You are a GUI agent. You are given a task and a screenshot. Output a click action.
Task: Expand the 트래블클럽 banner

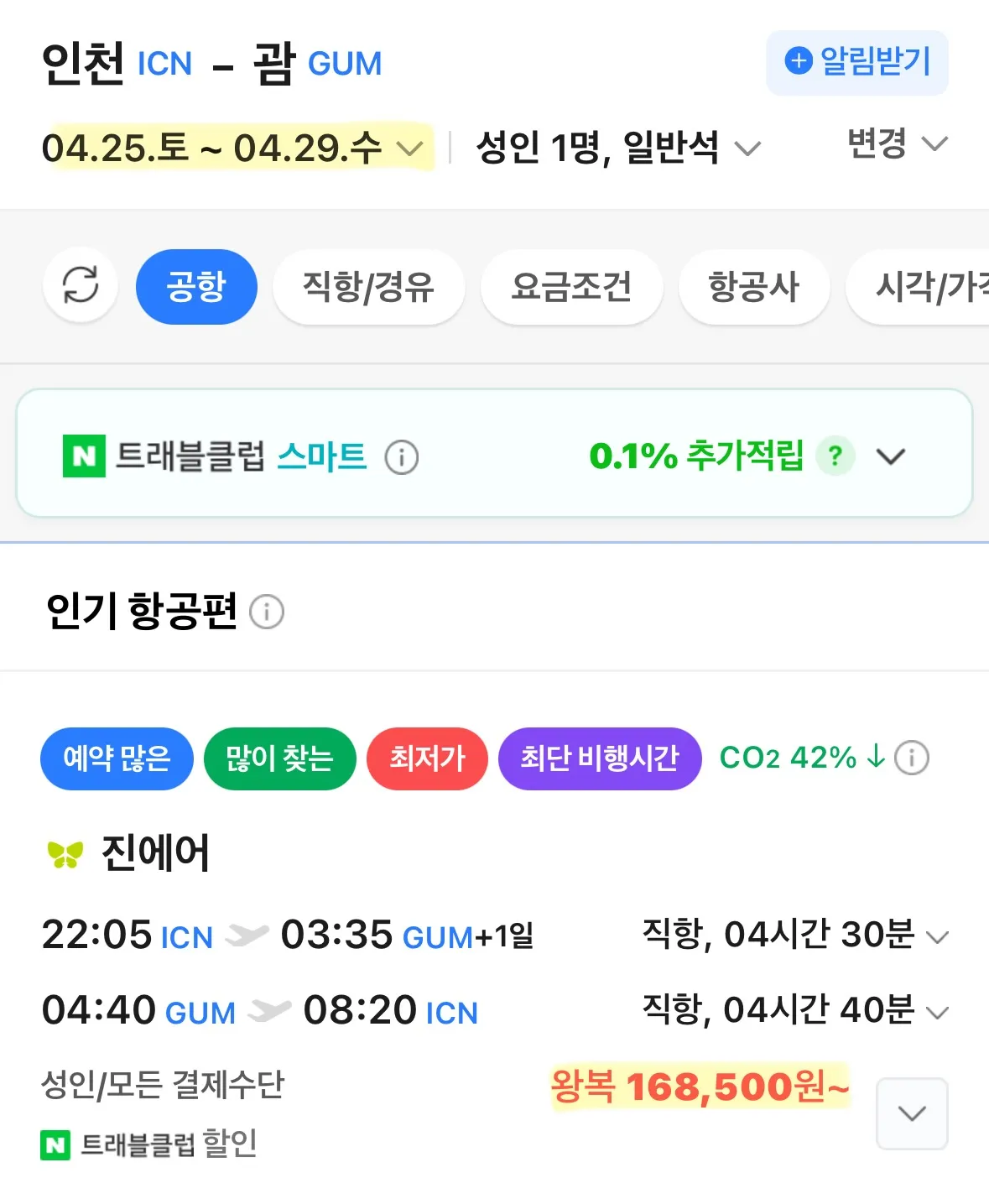[890, 456]
